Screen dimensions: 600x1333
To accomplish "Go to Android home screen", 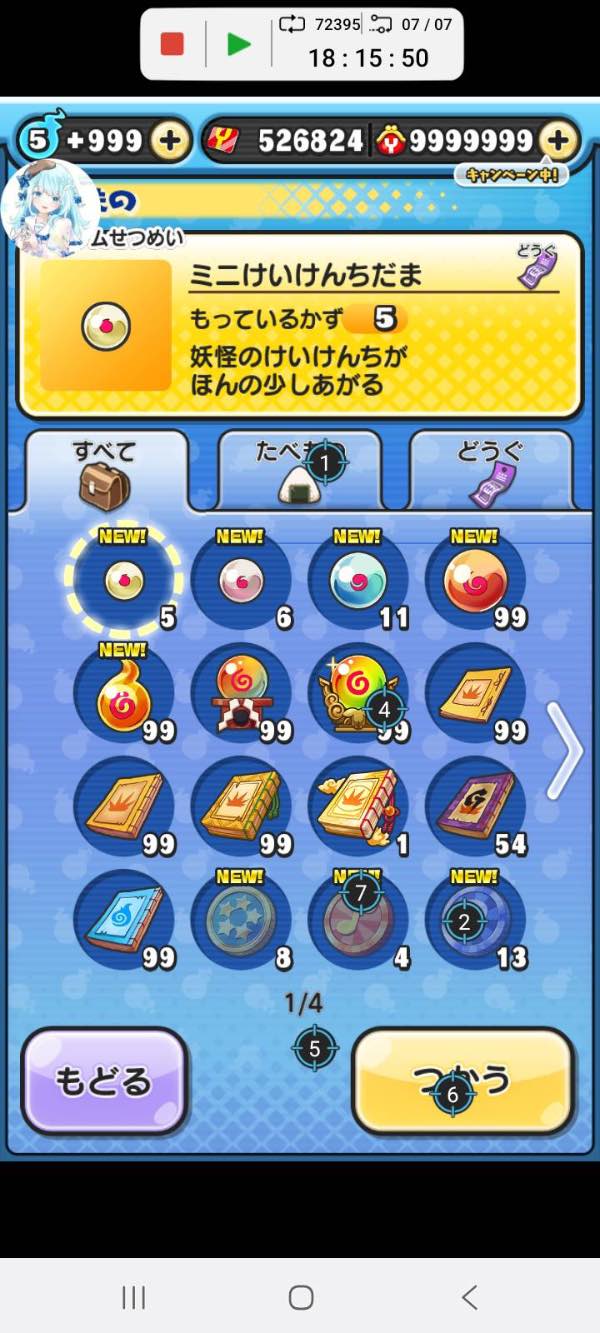I will [x=301, y=1298].
